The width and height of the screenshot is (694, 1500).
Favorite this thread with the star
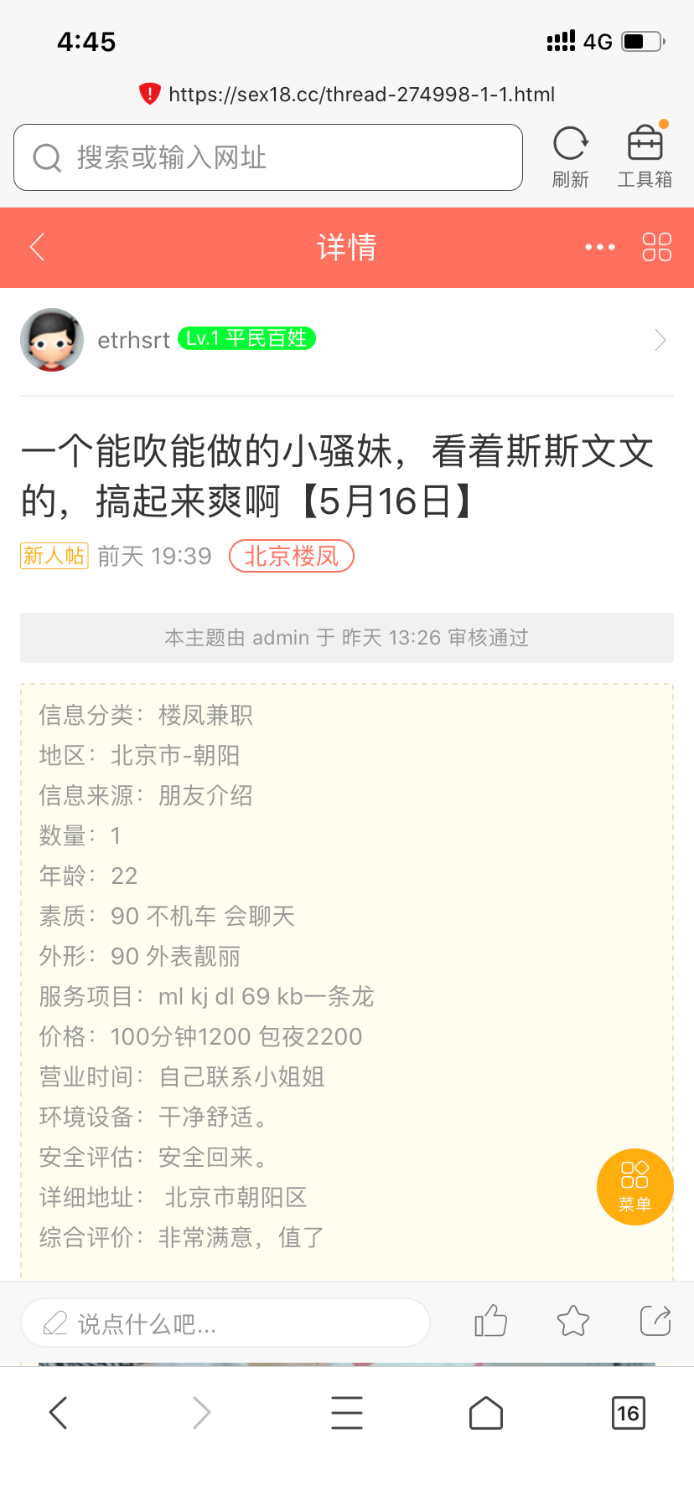pos(573,1322)
